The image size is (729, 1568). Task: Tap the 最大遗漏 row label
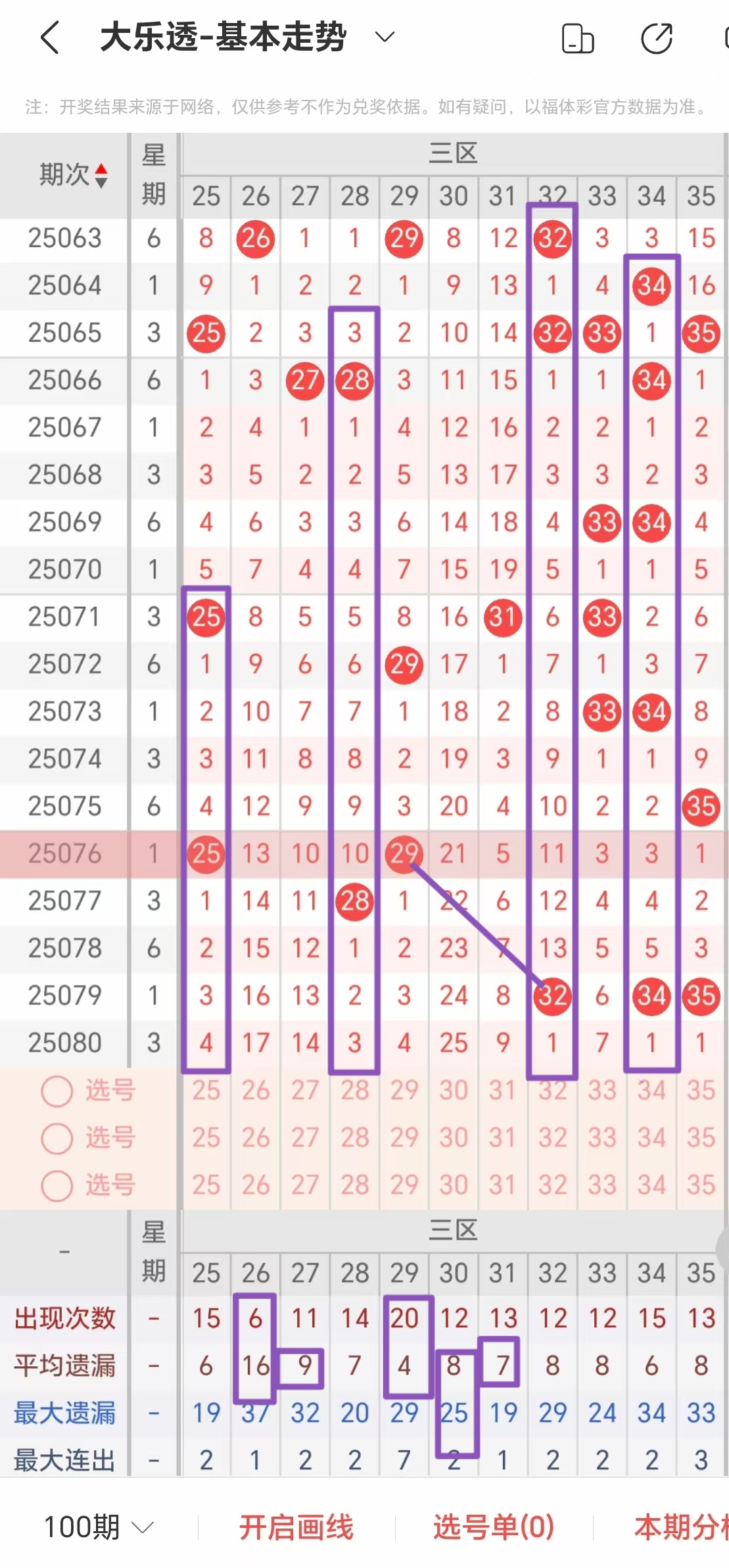63,1412
